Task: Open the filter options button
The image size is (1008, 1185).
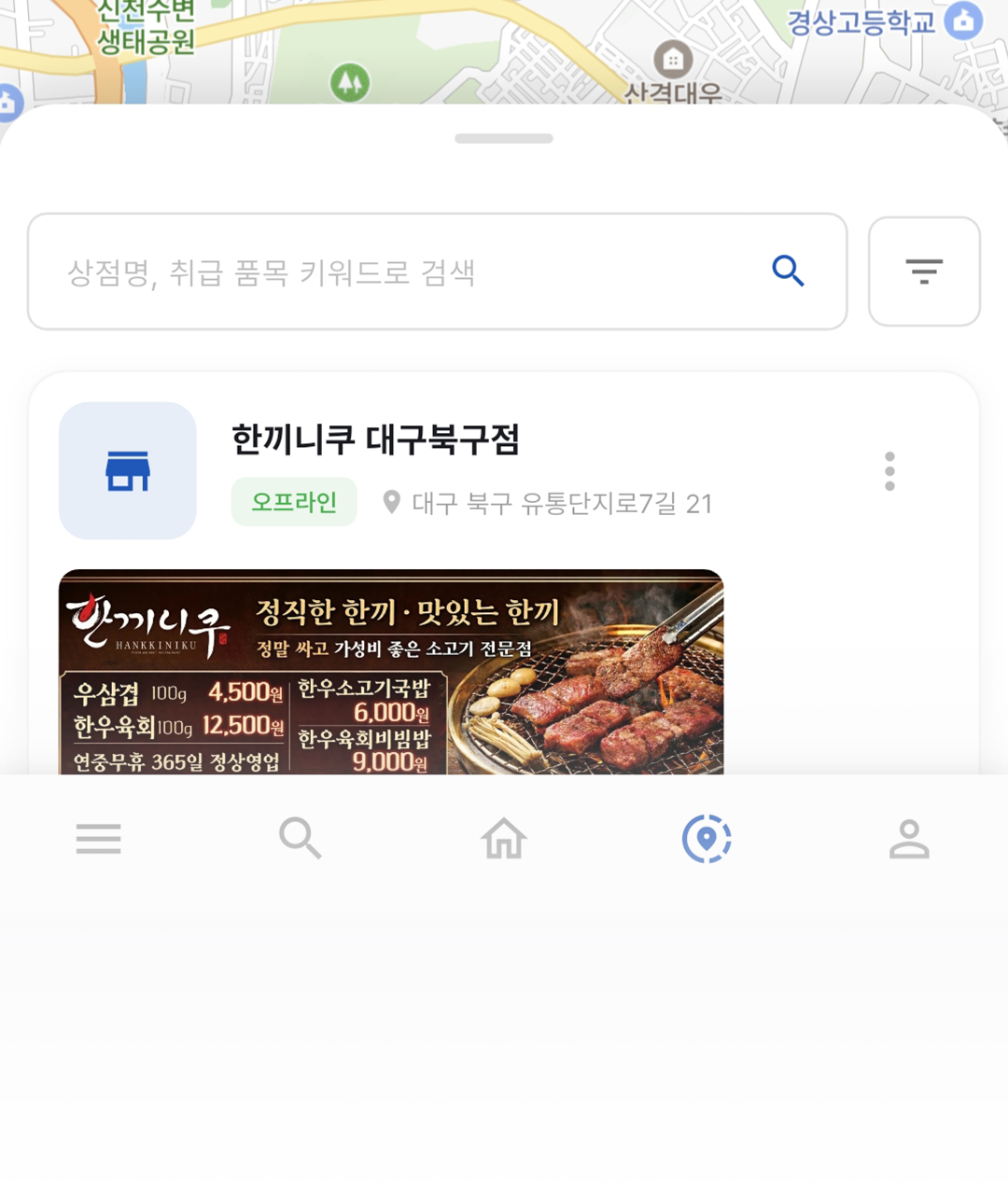Action: click(x=924, y=272)
